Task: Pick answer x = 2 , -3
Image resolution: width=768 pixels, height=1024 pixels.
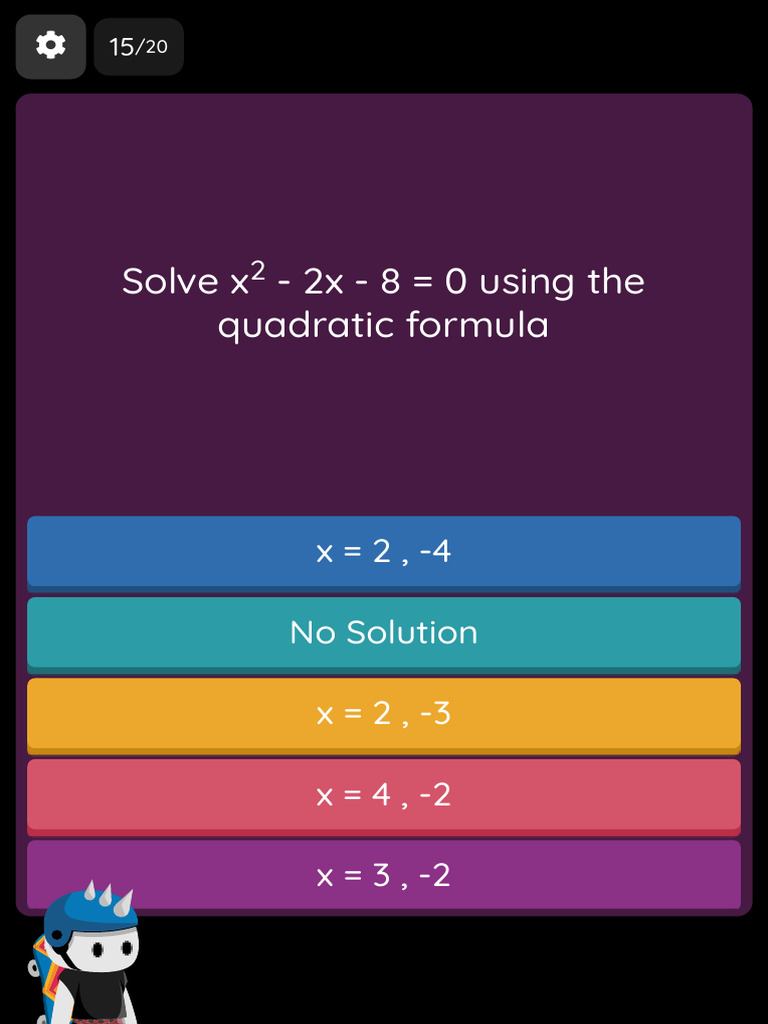Action: coord(384,714)
